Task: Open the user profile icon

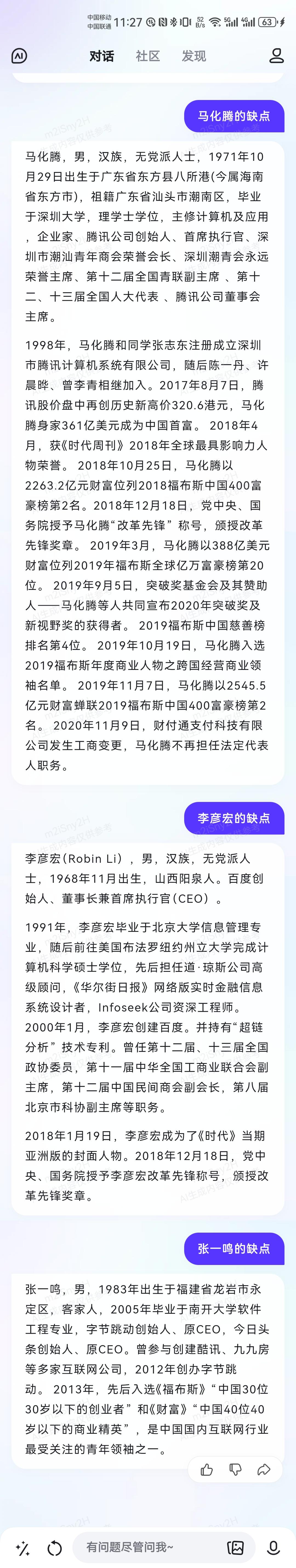Action: (x=277, y=56)
